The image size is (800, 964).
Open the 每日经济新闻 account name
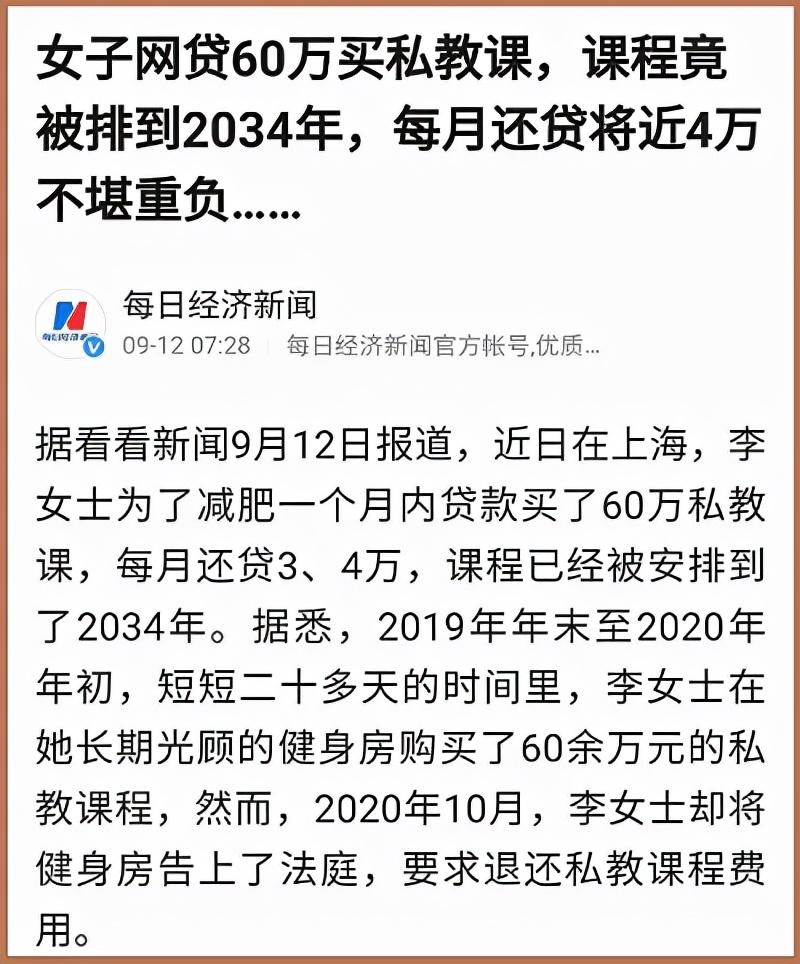click(218, 305)
